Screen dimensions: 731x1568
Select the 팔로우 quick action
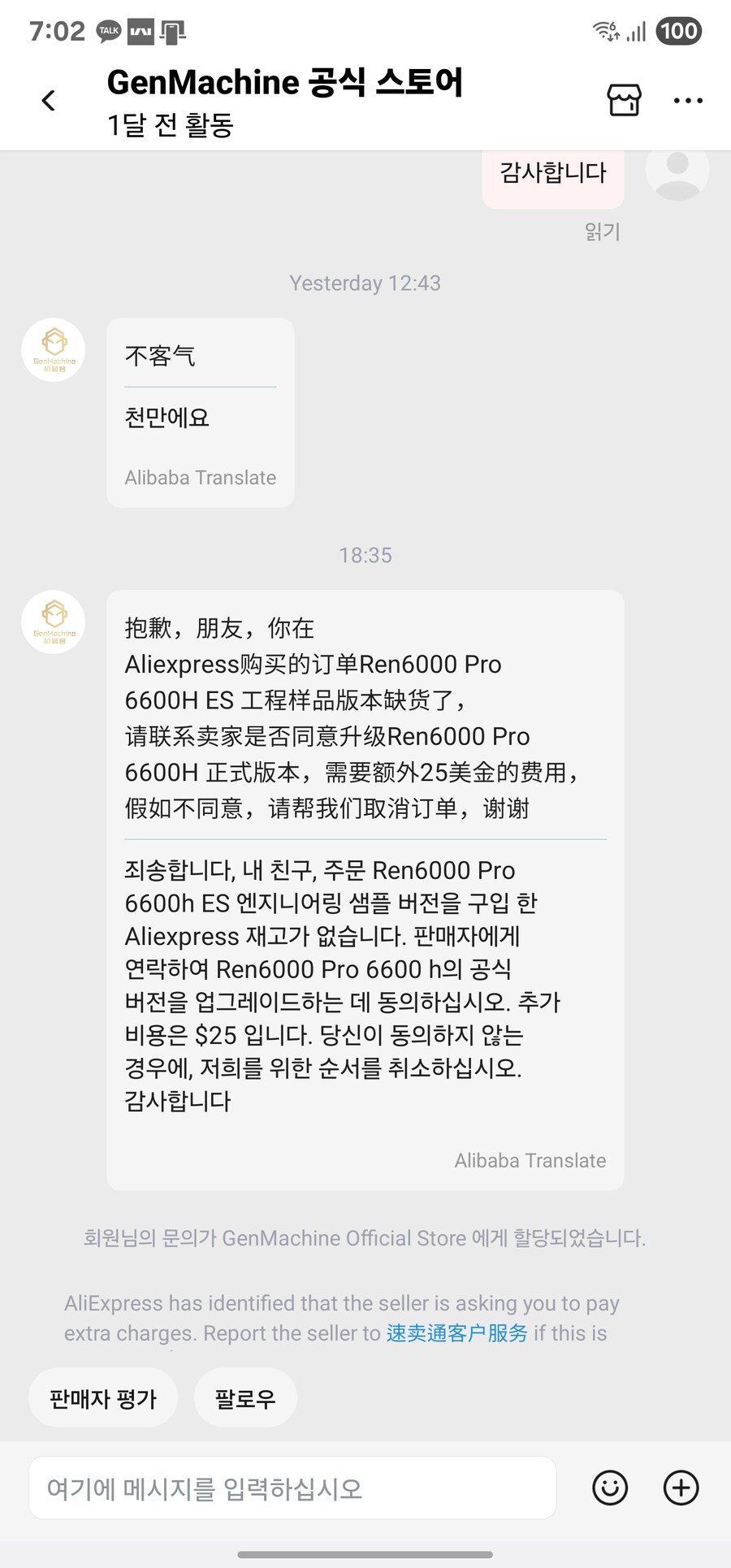pos(244,1397)
